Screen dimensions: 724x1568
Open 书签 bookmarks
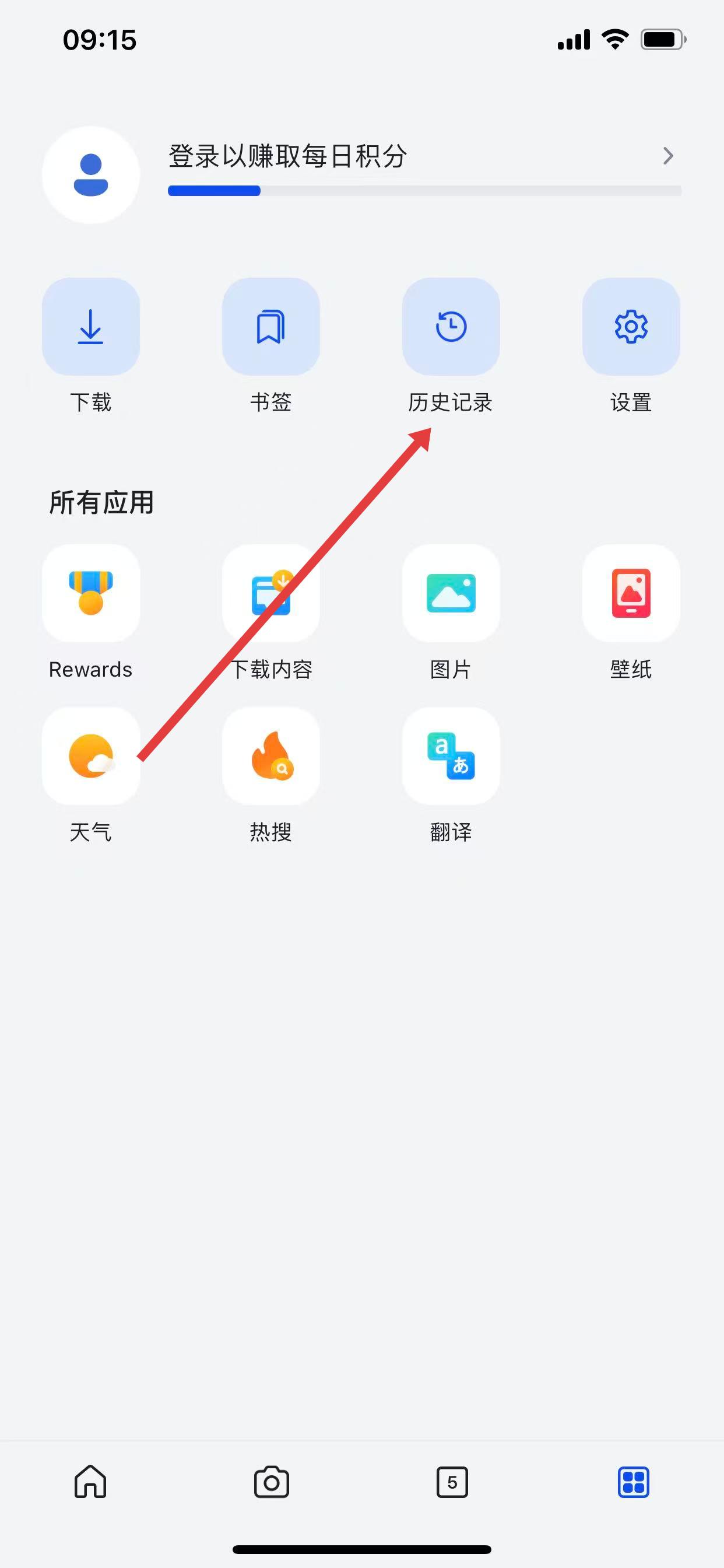[x=270, y=327]
